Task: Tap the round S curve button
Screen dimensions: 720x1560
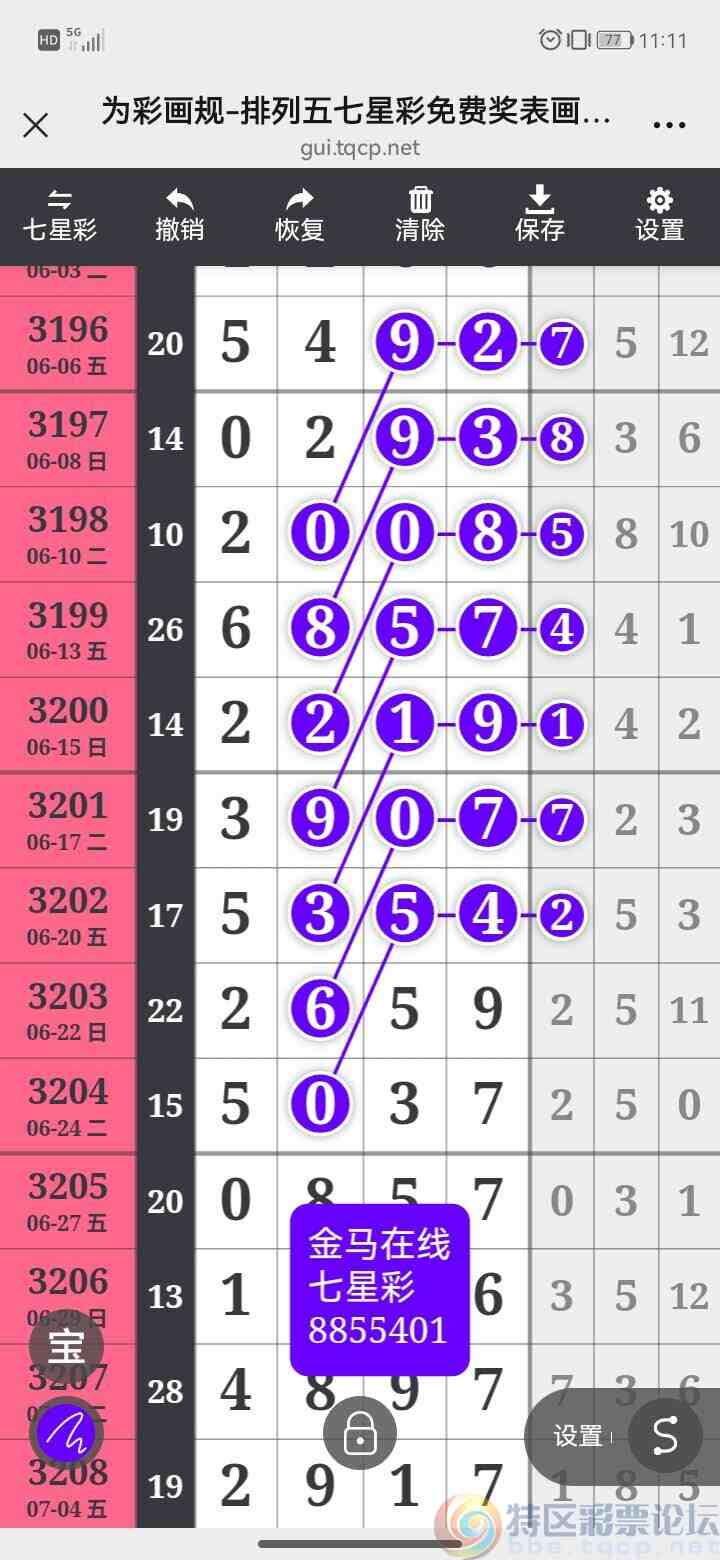Action: click(665, 1436)
